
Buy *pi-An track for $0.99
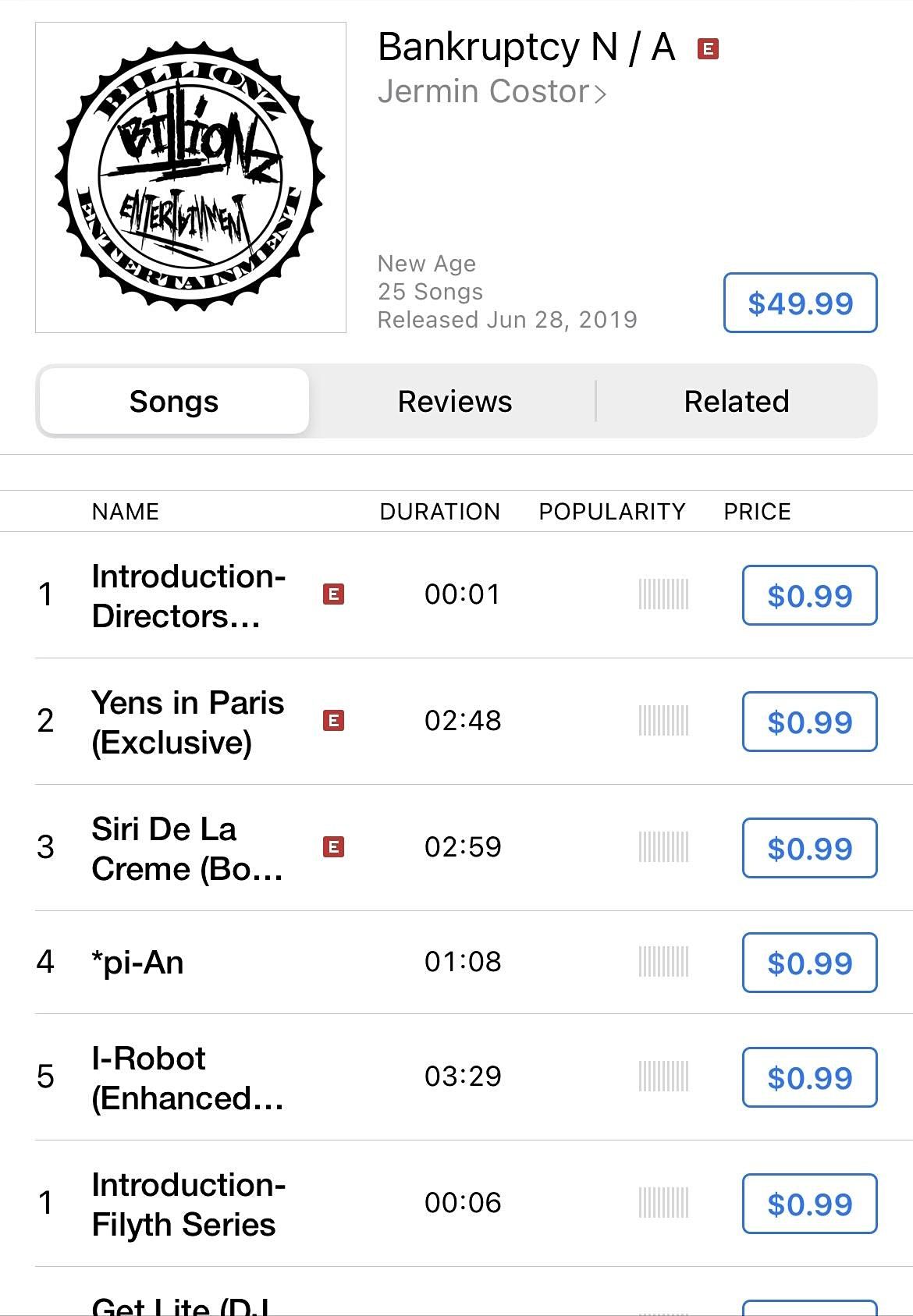pos(809,963)
